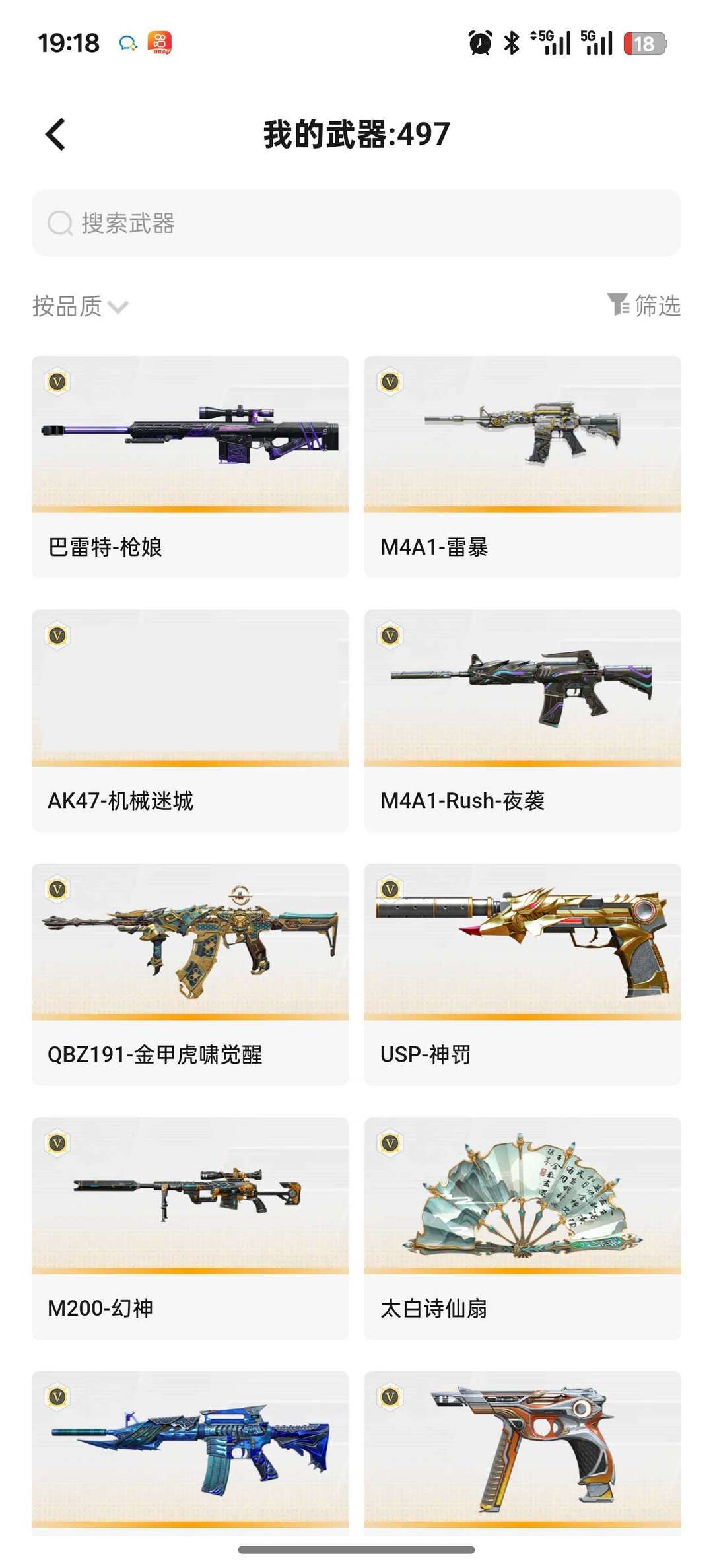Image resolution: width=713 pixels, height=1568 pixels.
Task: Select the USP-神罚 pistol card
Action: (523, 974)
